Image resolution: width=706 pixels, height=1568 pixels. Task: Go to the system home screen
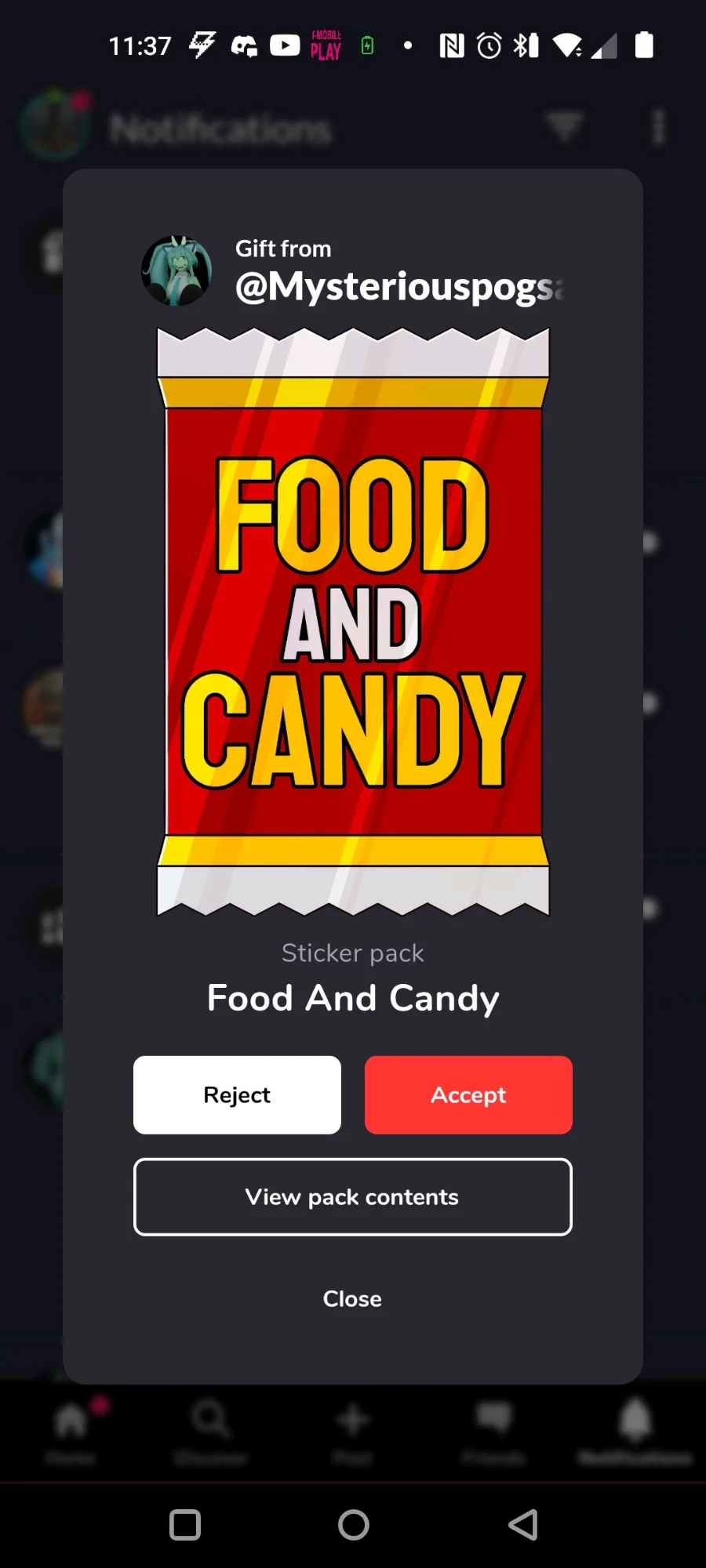353,1525
